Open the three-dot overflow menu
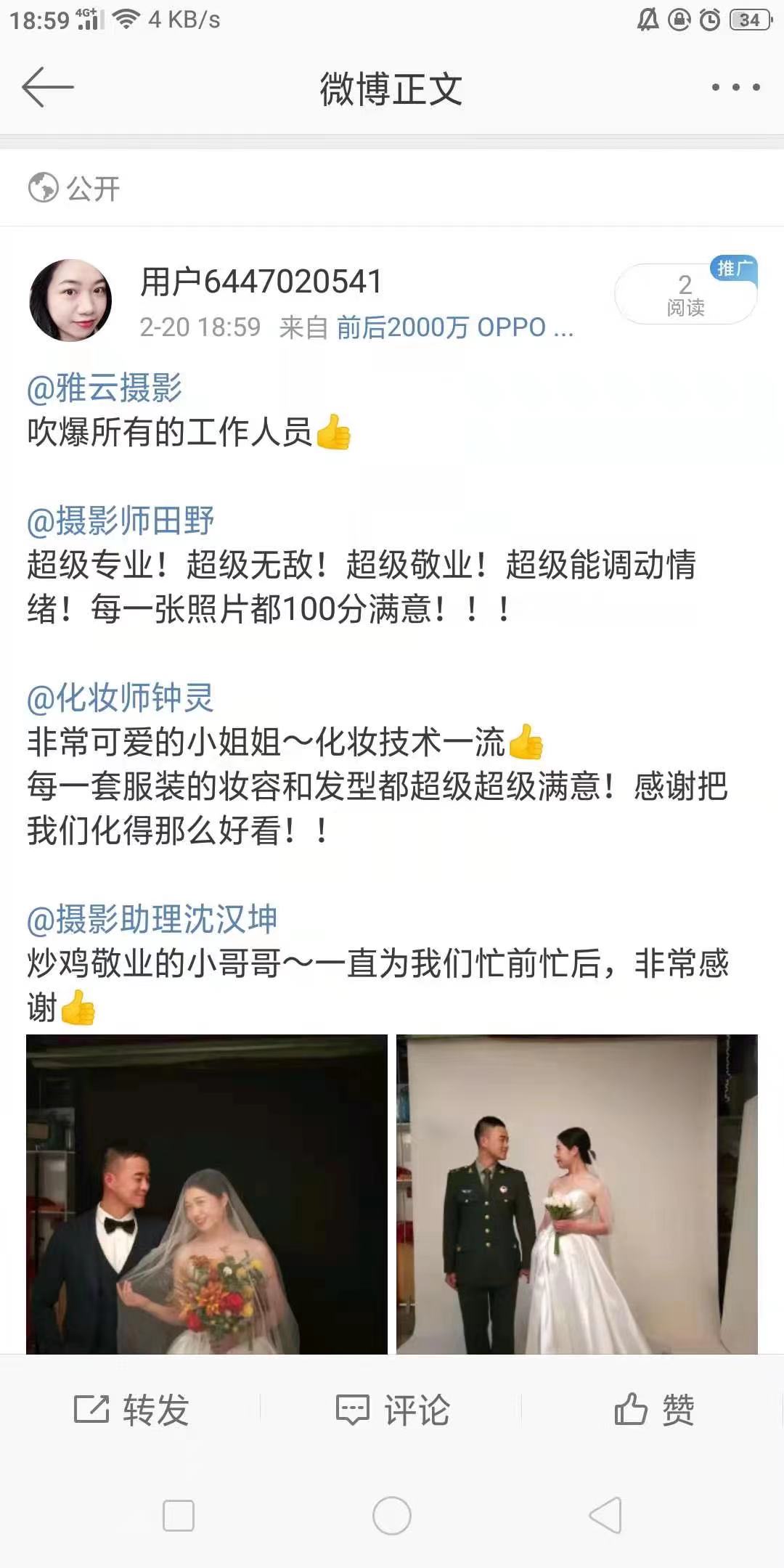The height and width of the screenshot is (1568, 784). [735, 87]
